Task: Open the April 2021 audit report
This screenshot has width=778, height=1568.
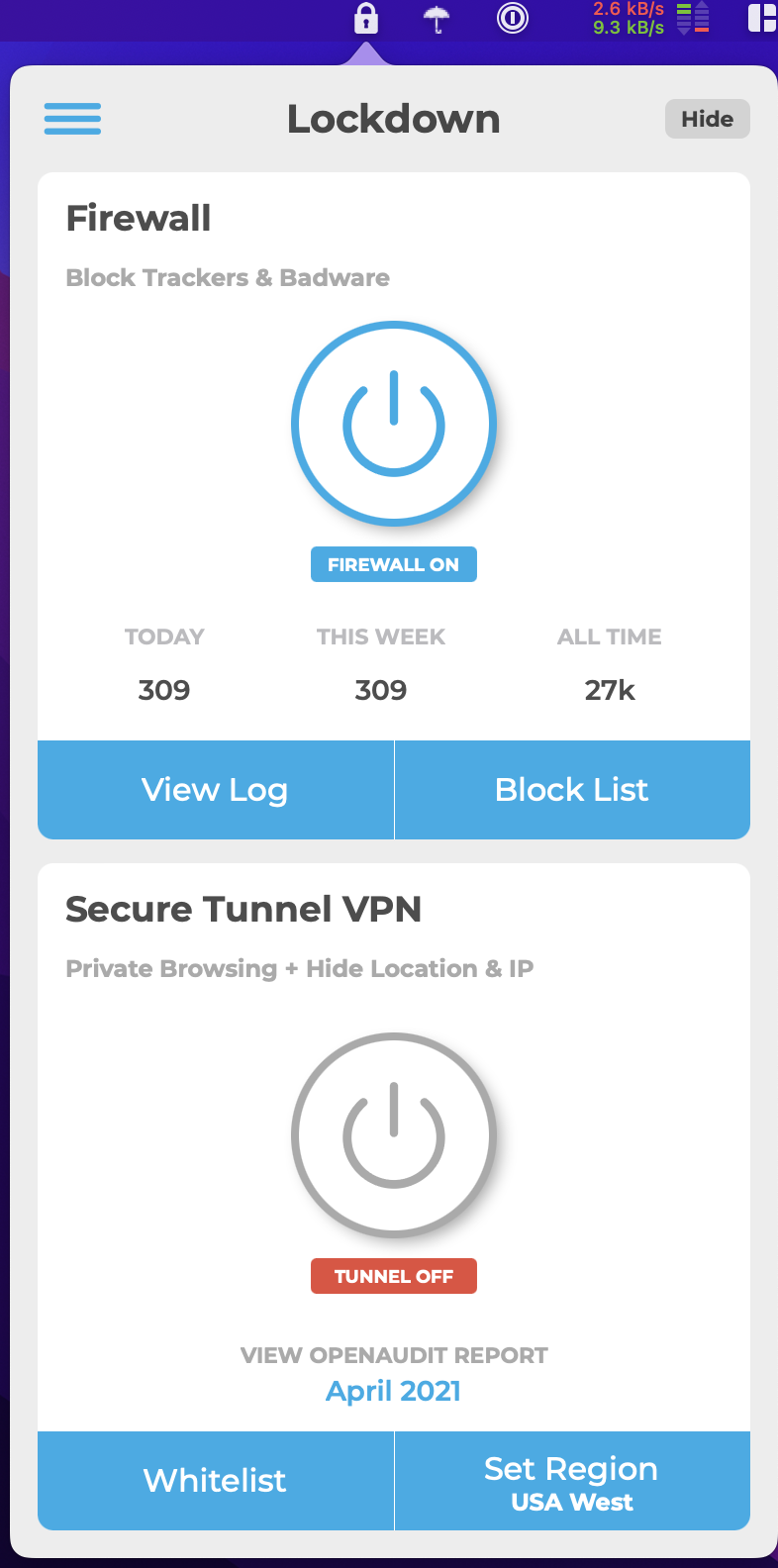Action: tap(394, 1391)
